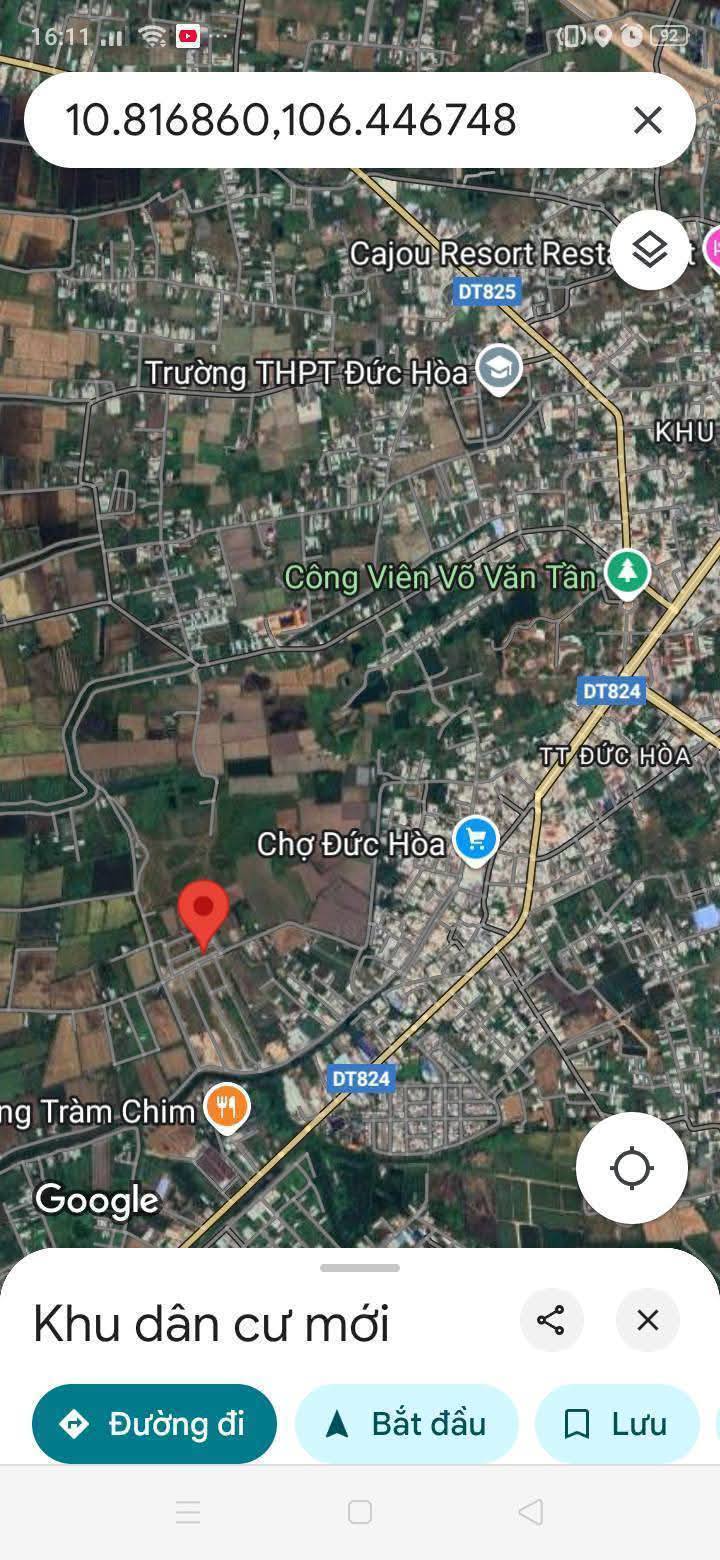Get directions with Đường đi button
The image size is (720, 1560).
click(x=154, y=1424)
